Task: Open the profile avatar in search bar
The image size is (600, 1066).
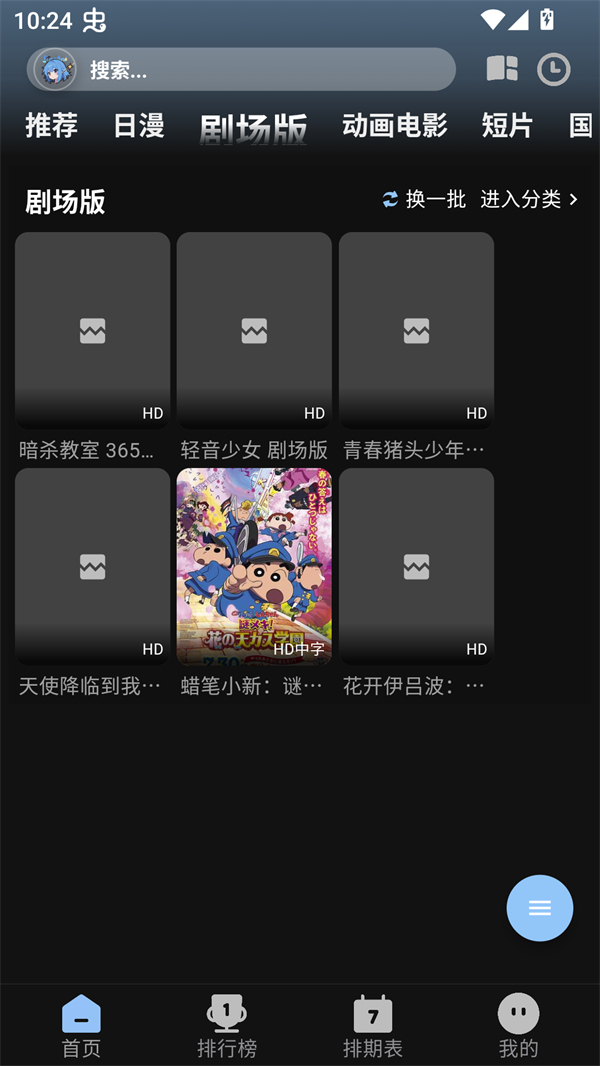Action: pos(55,70)
